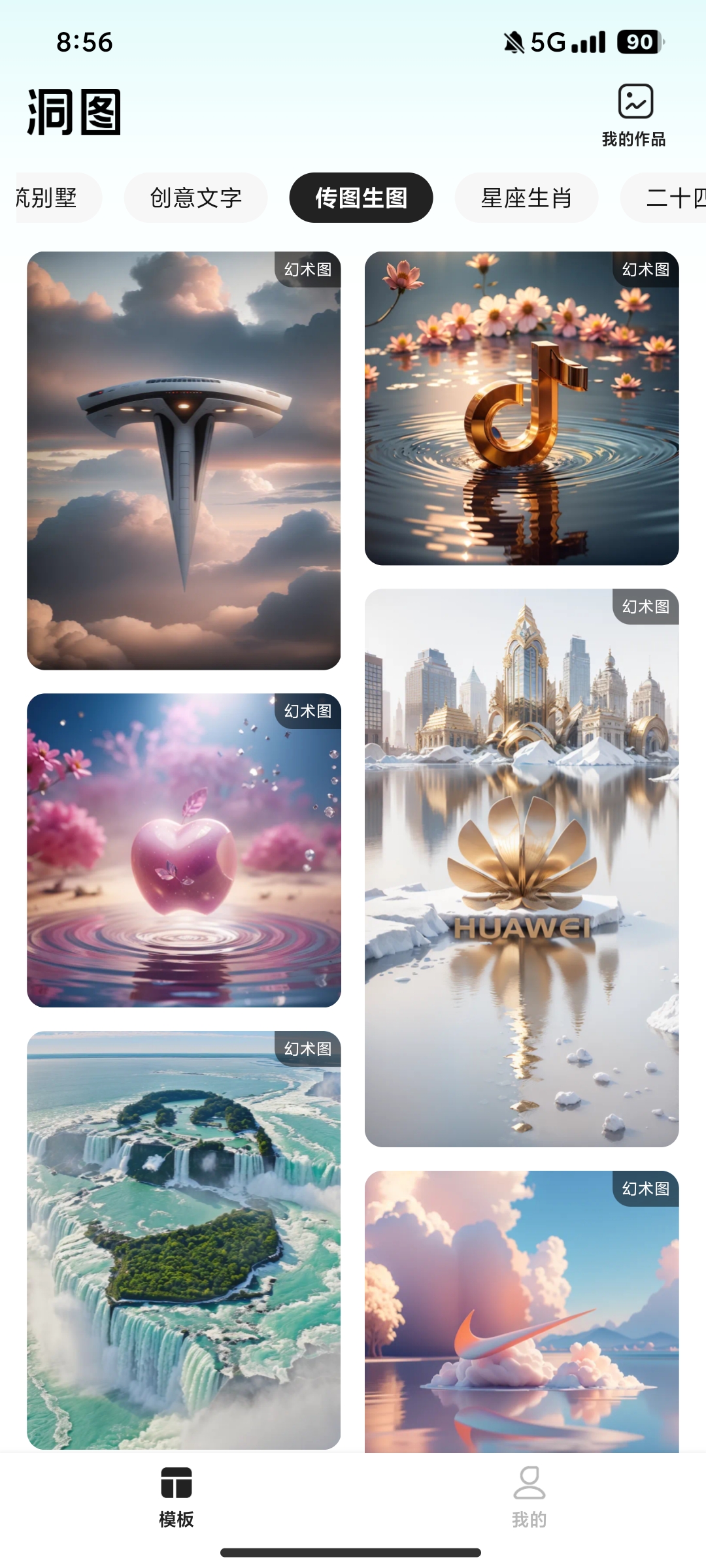Select the partly visible 别墅 chip
Image resolution: width=706 pixels, height=1568 pixels.
coord(56,197)
